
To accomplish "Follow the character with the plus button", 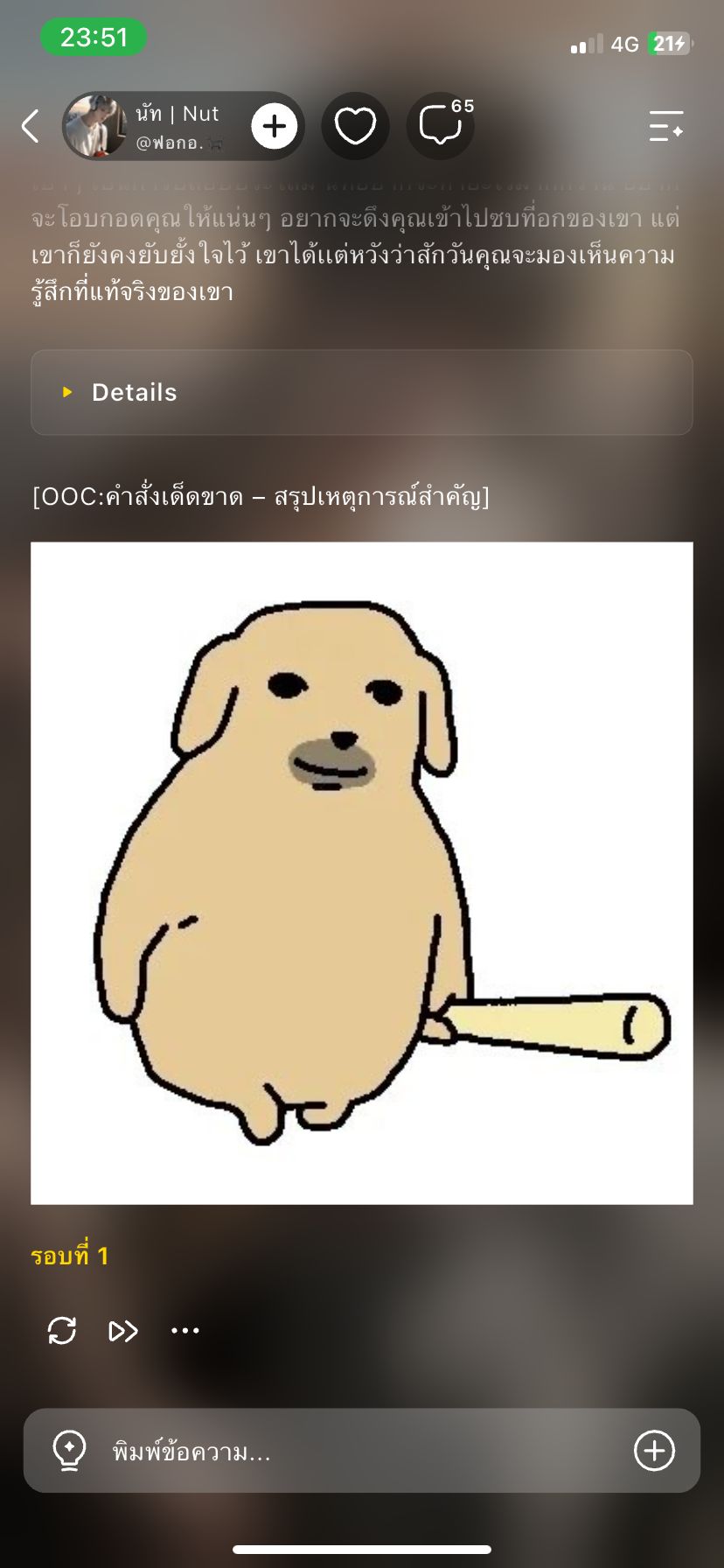I will pyautogui.click(x=275, y=126).
